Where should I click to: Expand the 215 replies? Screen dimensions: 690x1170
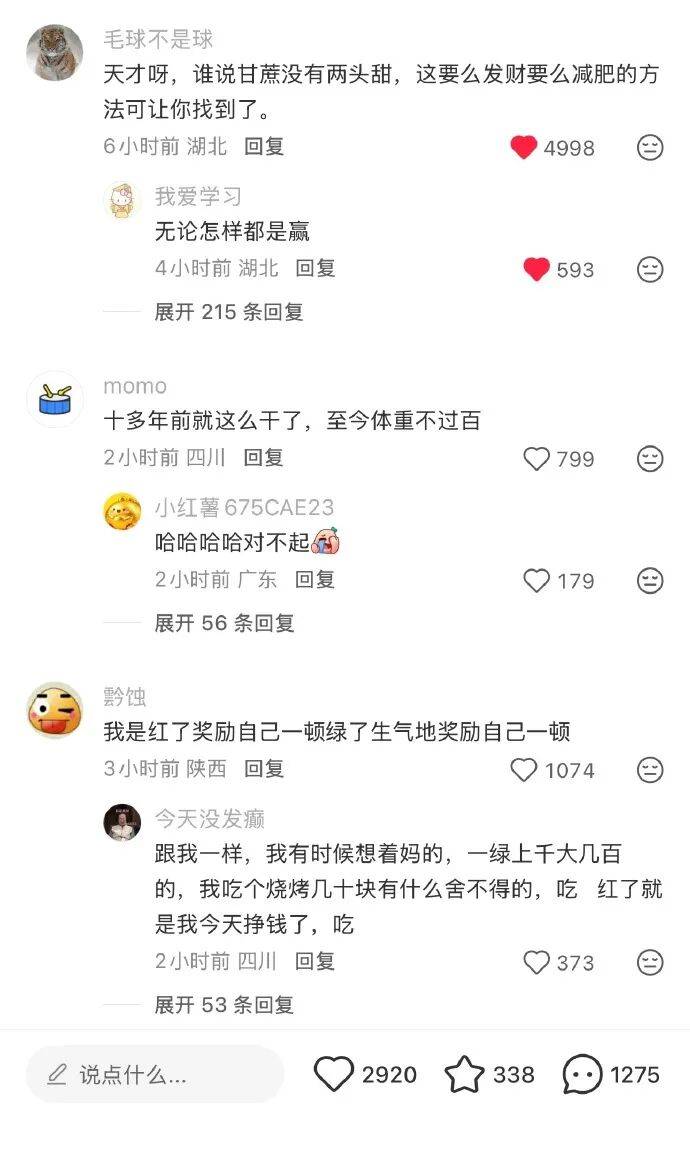coord(228,312)
